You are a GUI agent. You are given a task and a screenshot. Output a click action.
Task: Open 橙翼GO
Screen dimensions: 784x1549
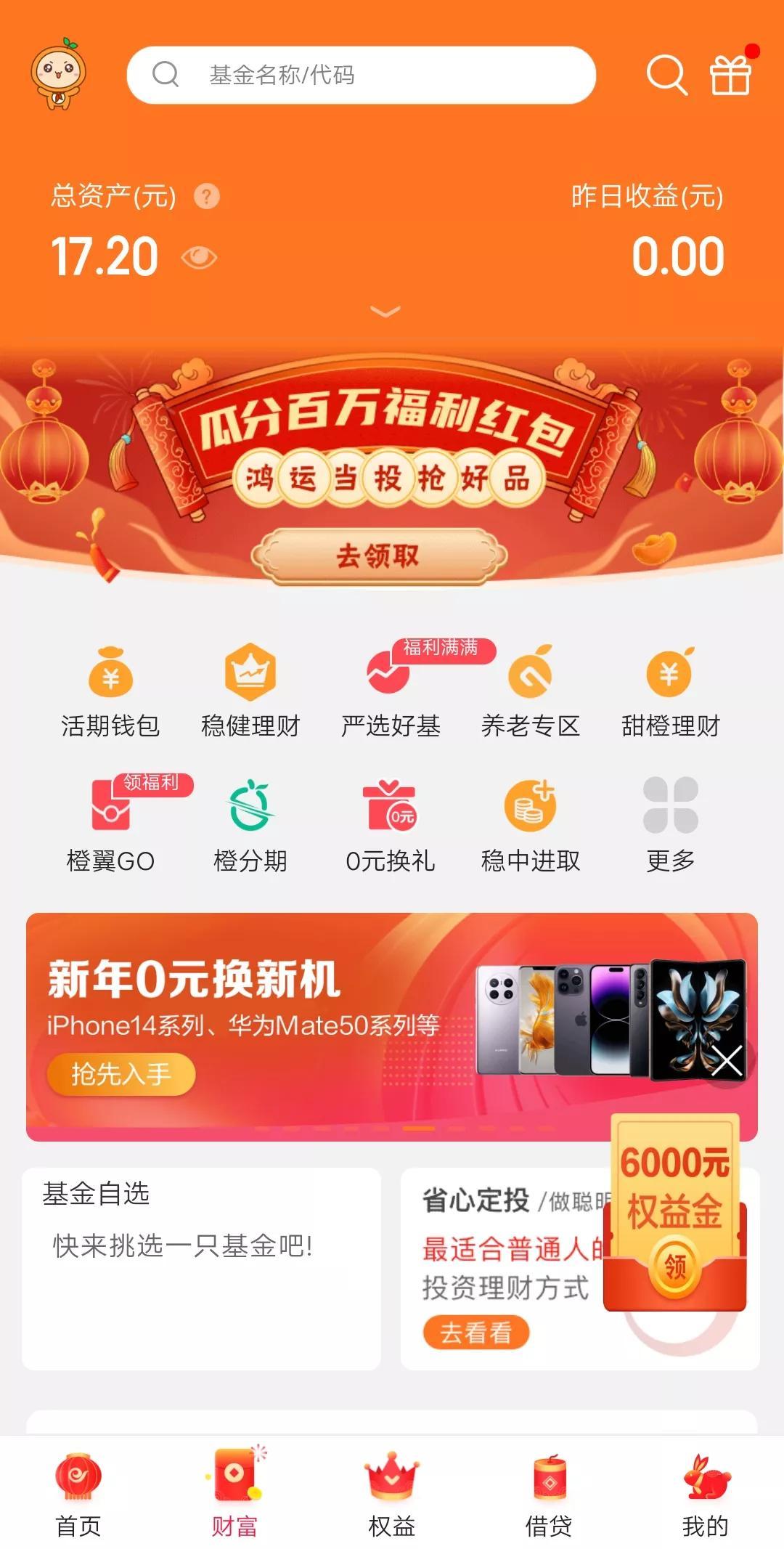(x=110, y=826)
